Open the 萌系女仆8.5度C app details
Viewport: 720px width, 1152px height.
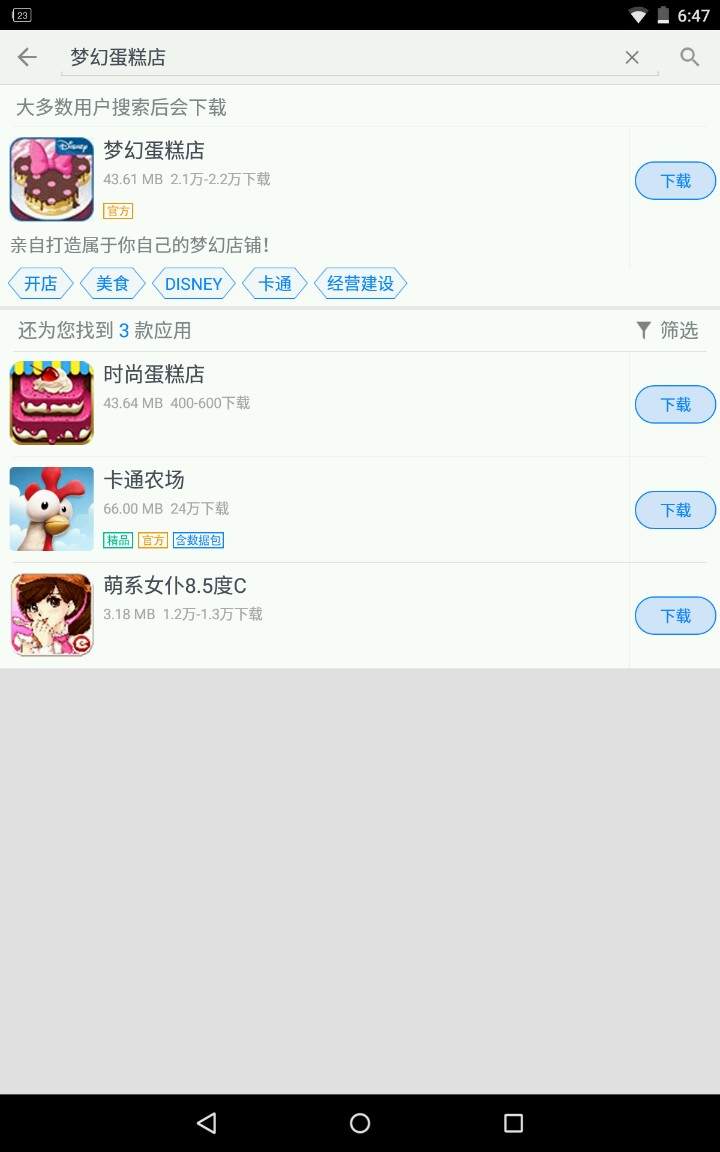click(x=300, y=614)
